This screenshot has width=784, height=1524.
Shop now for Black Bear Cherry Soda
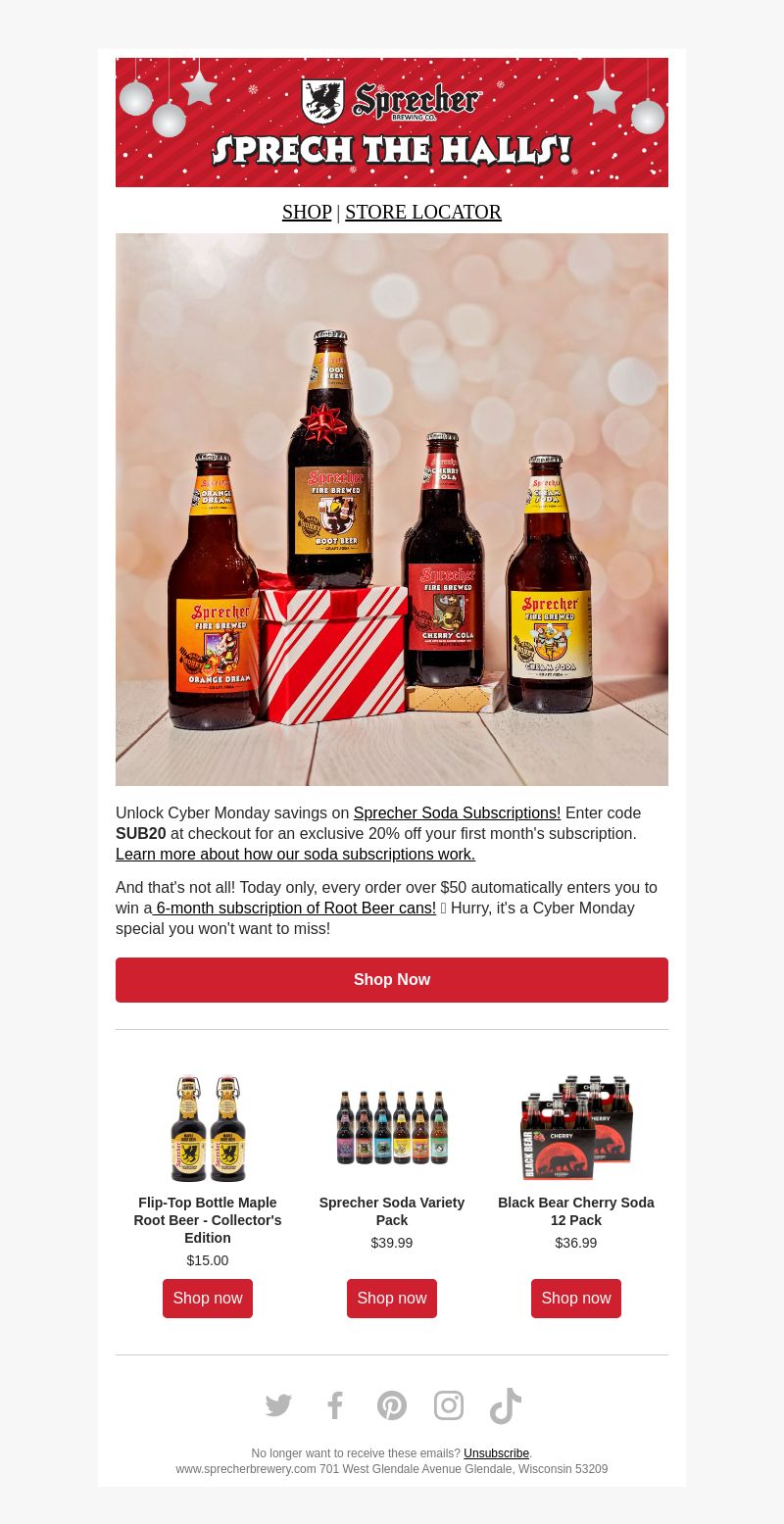[576, 1299]
